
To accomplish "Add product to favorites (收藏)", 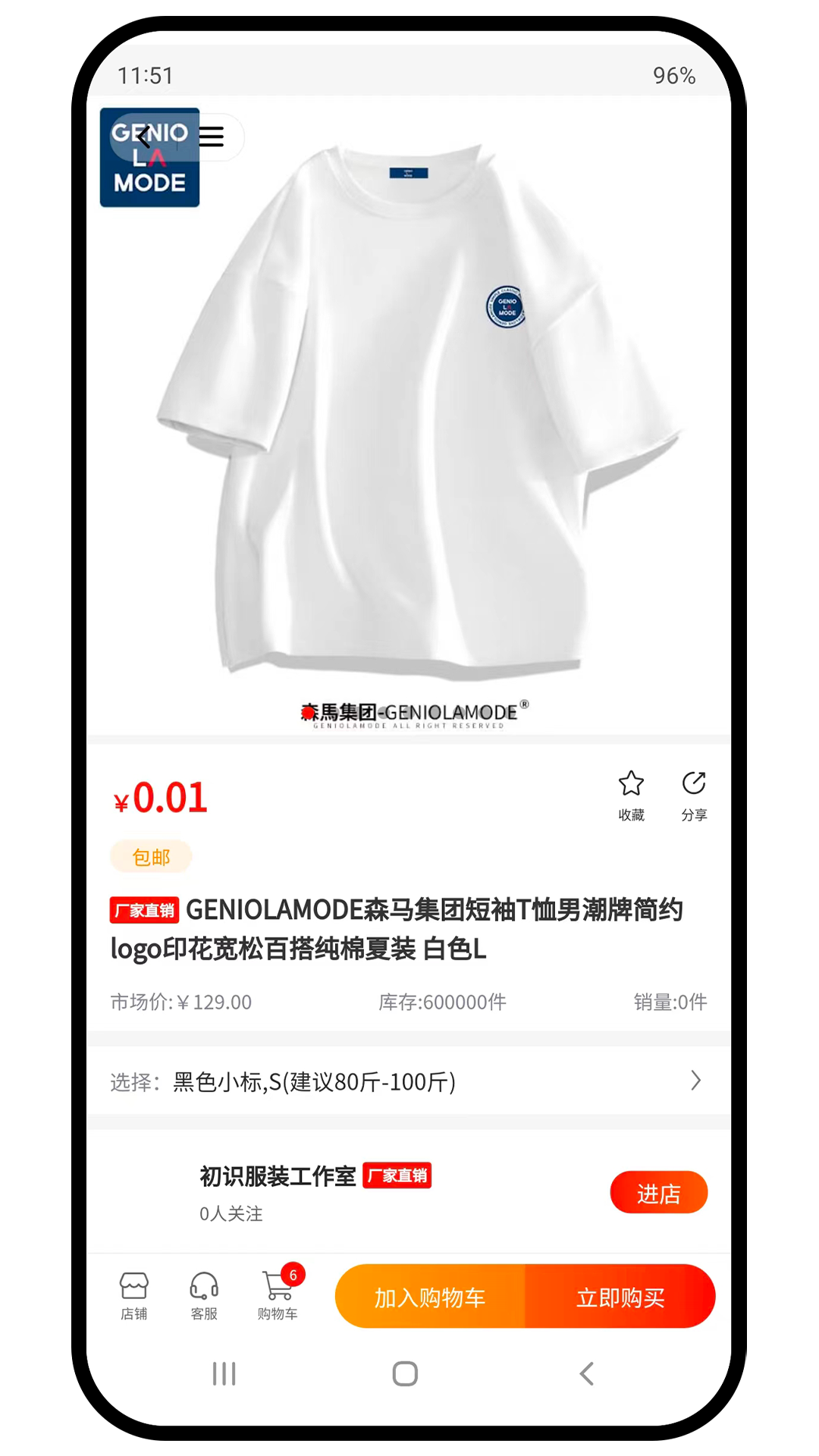I will 631,795.
